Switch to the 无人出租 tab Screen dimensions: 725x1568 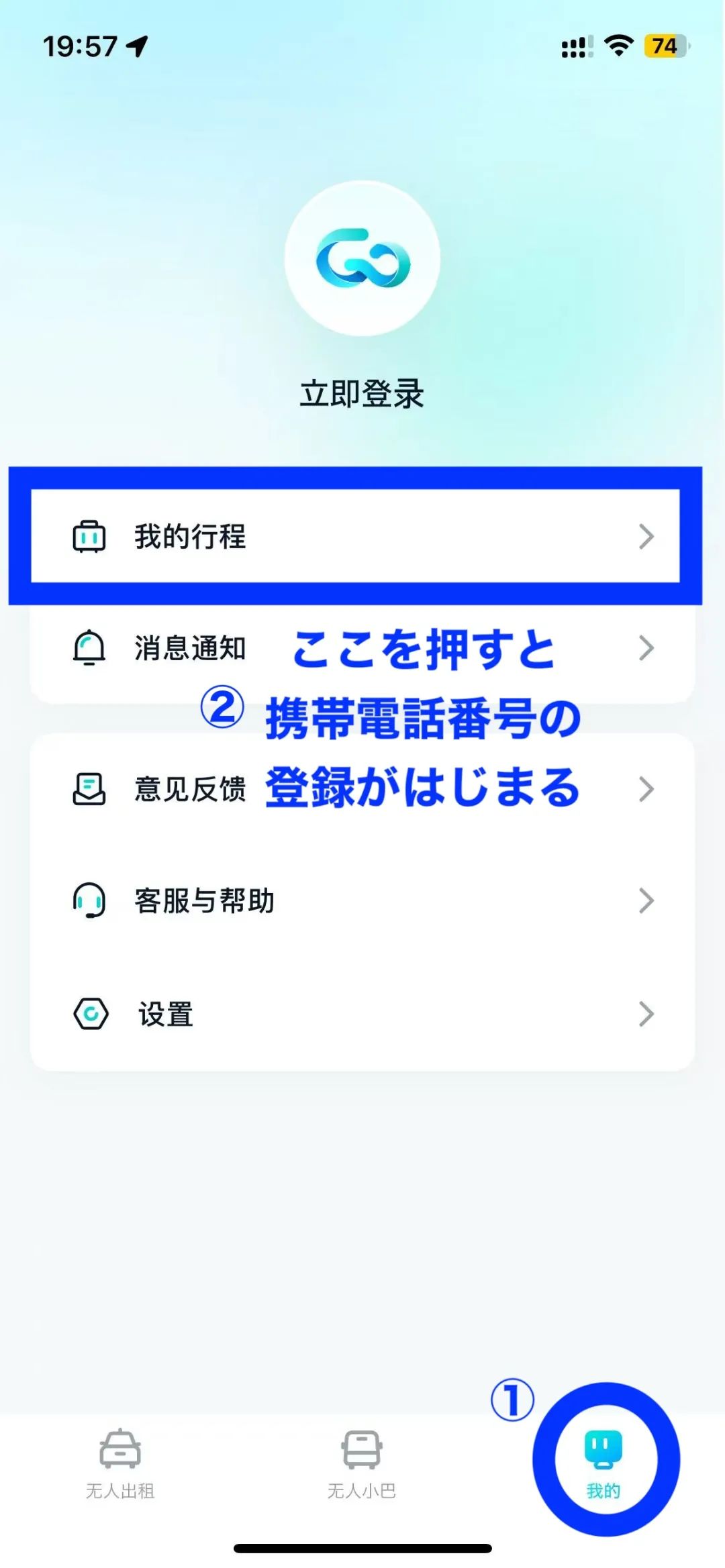click(x=120, y=1464)
